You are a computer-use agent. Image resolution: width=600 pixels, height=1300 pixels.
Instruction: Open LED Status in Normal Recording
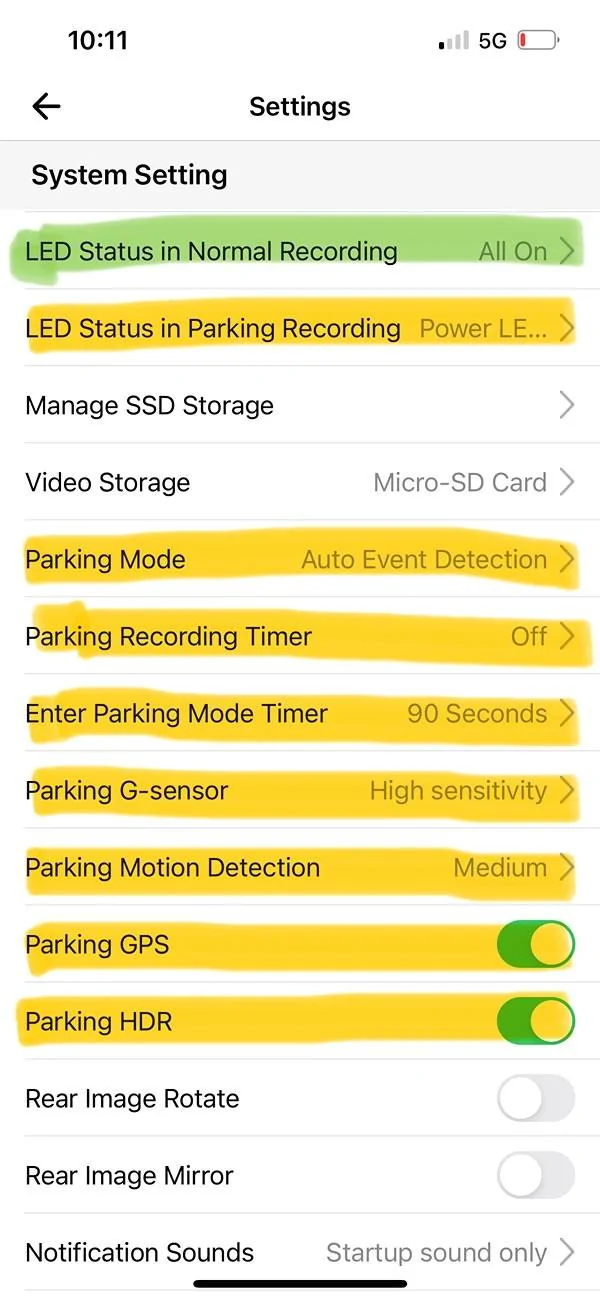click(x=300, y=251)
